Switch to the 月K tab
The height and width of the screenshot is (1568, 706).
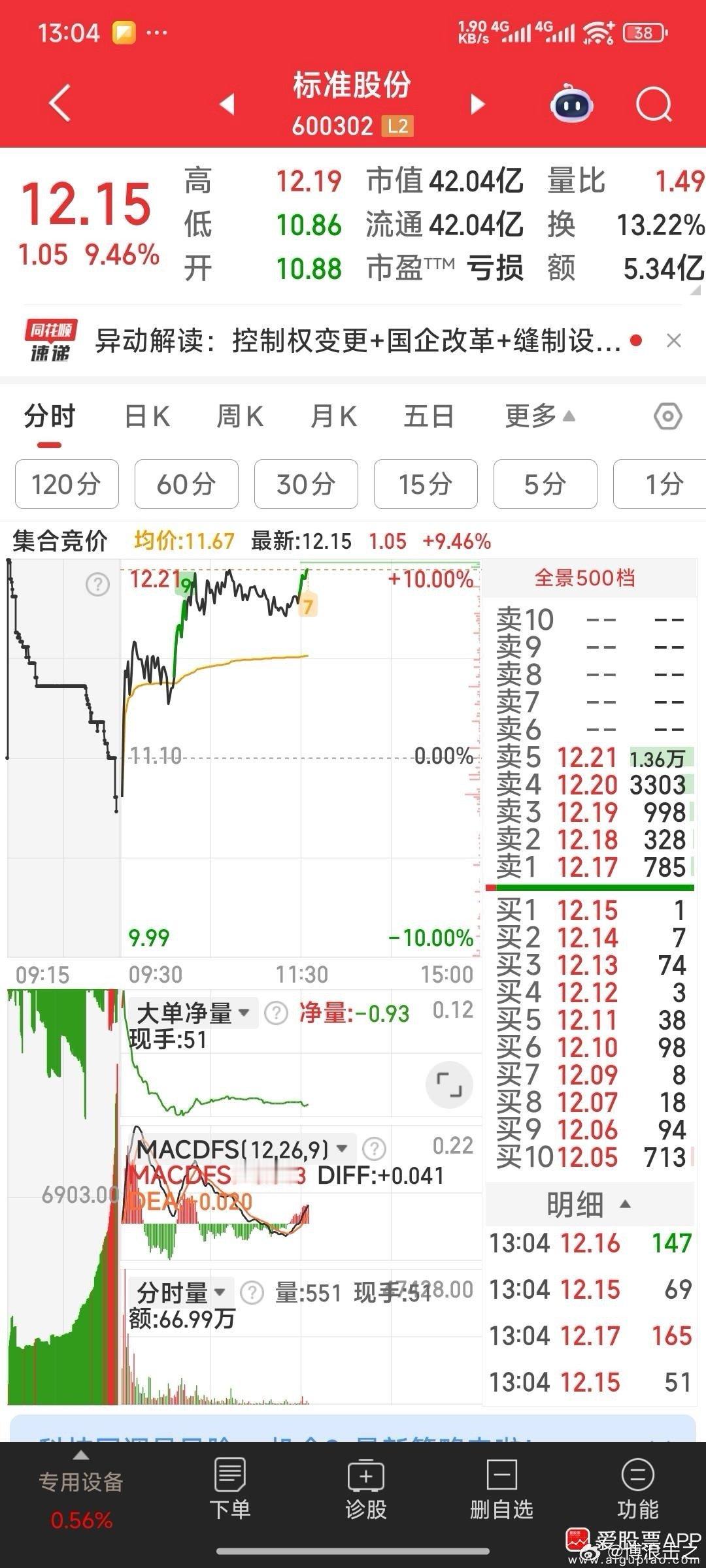(333, 416)
